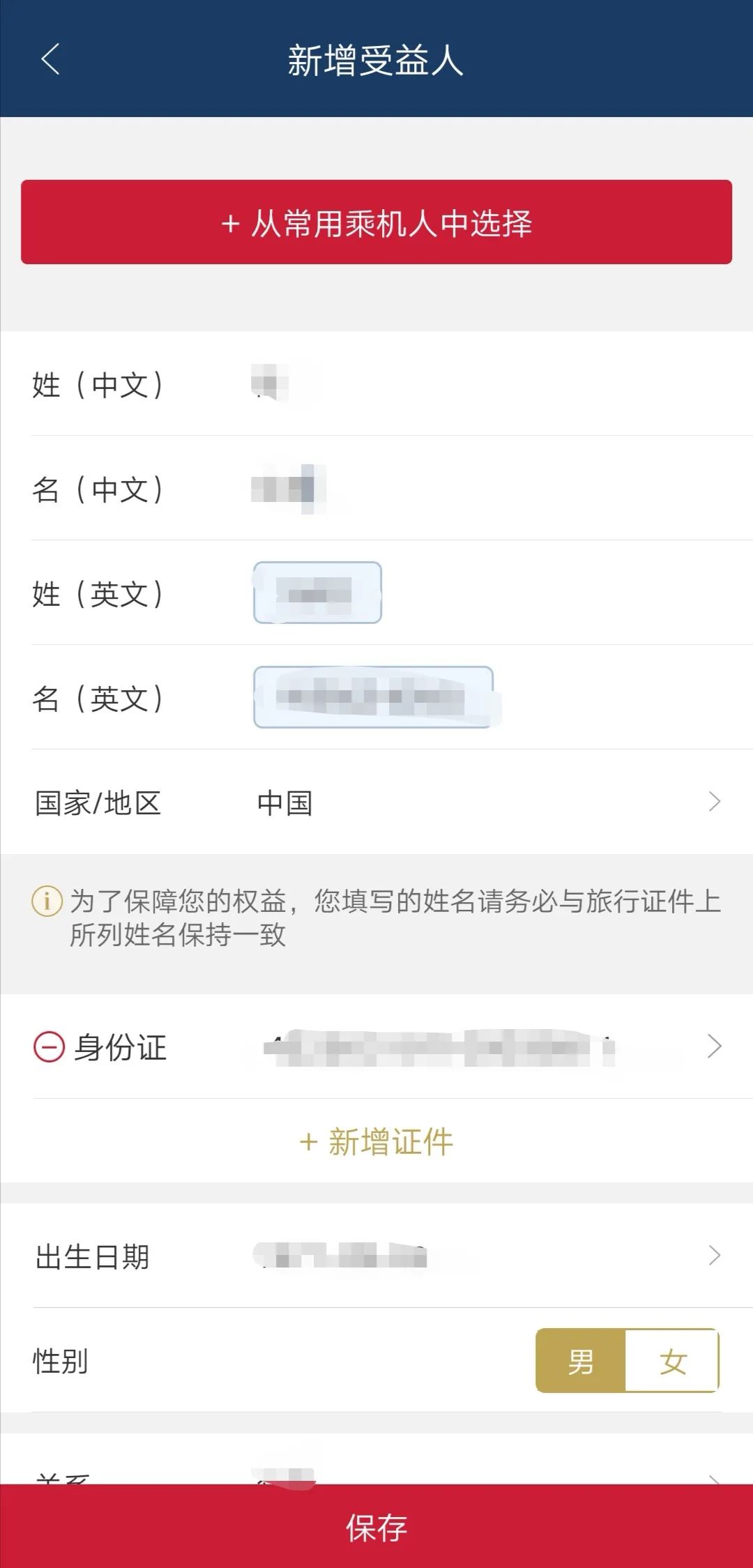Open the 国家/地区 picker showing 中国
The width and height of the screenshot is (753, 1568).
point(376,802)
